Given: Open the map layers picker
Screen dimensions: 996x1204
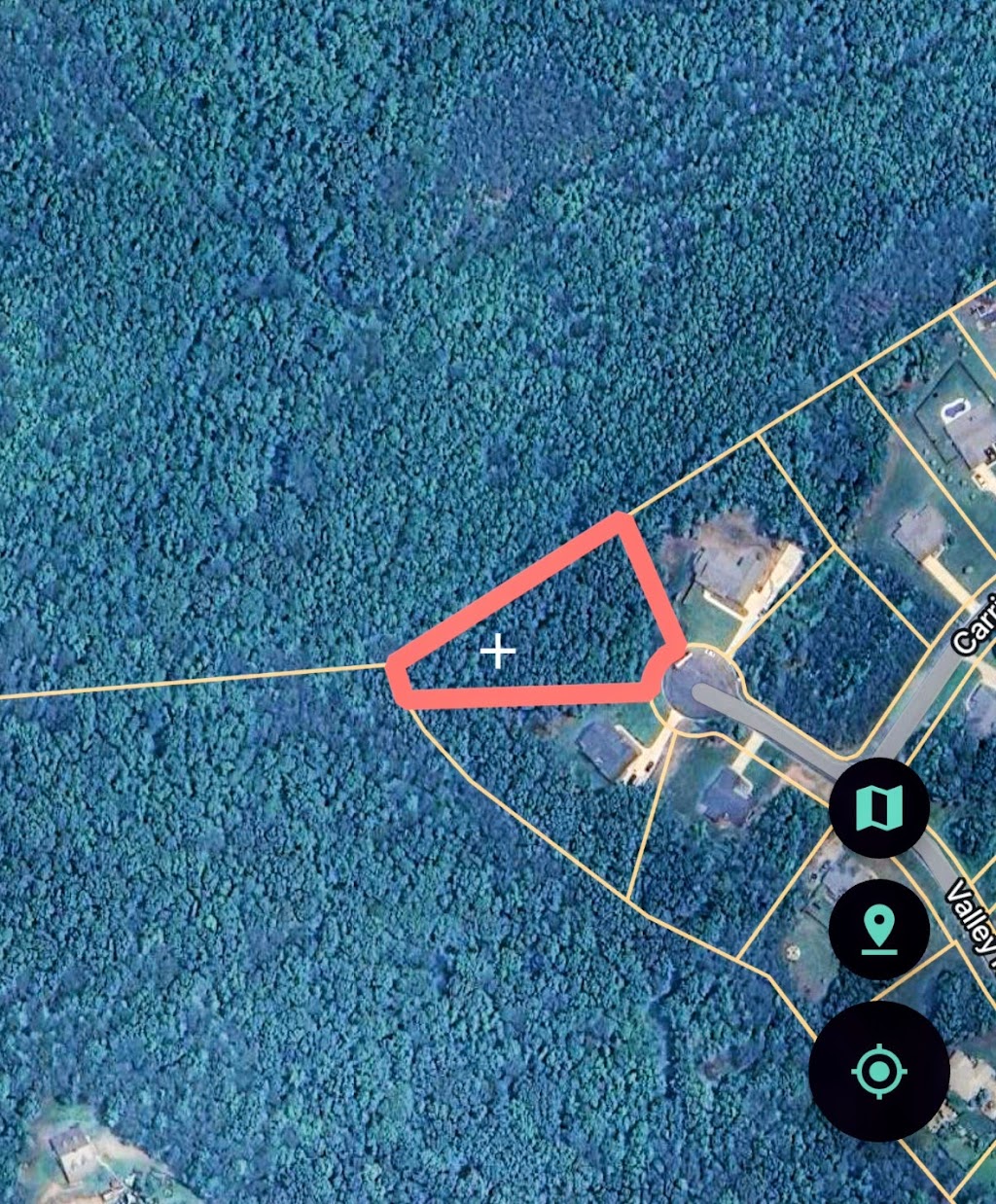Looking at the screenshot, I should coord(878,807).
